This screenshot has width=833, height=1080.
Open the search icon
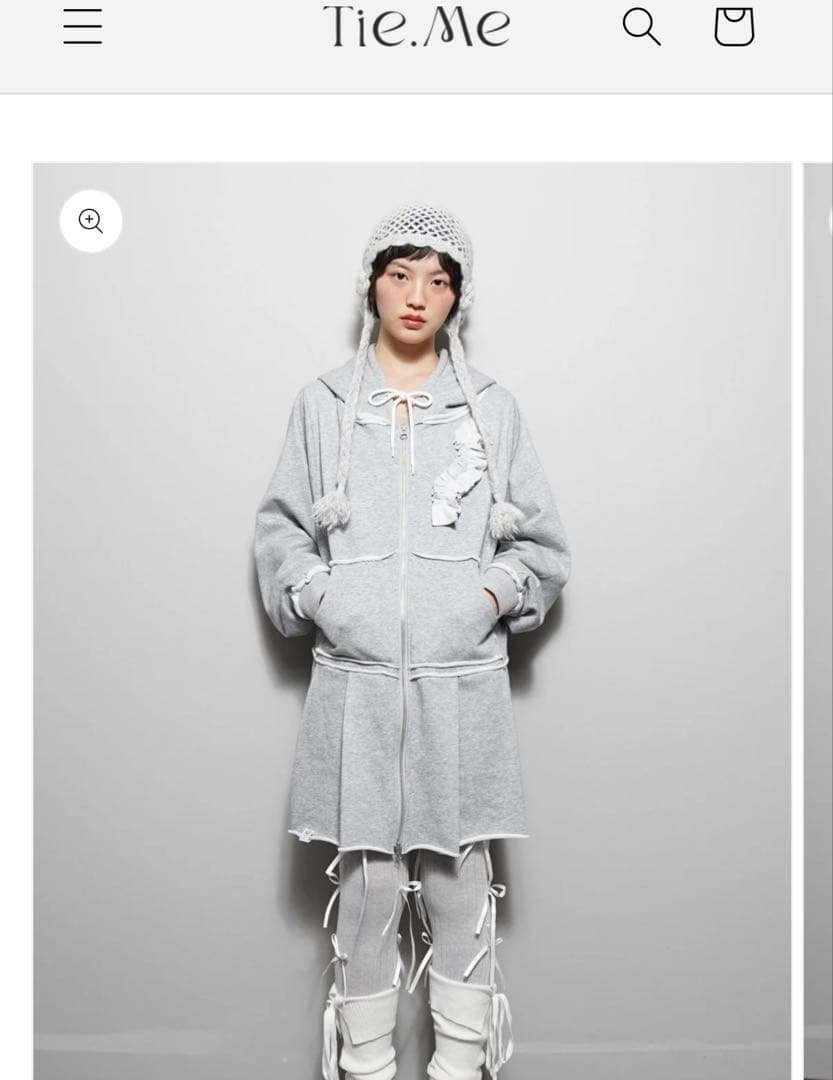[x=641, y=26]
